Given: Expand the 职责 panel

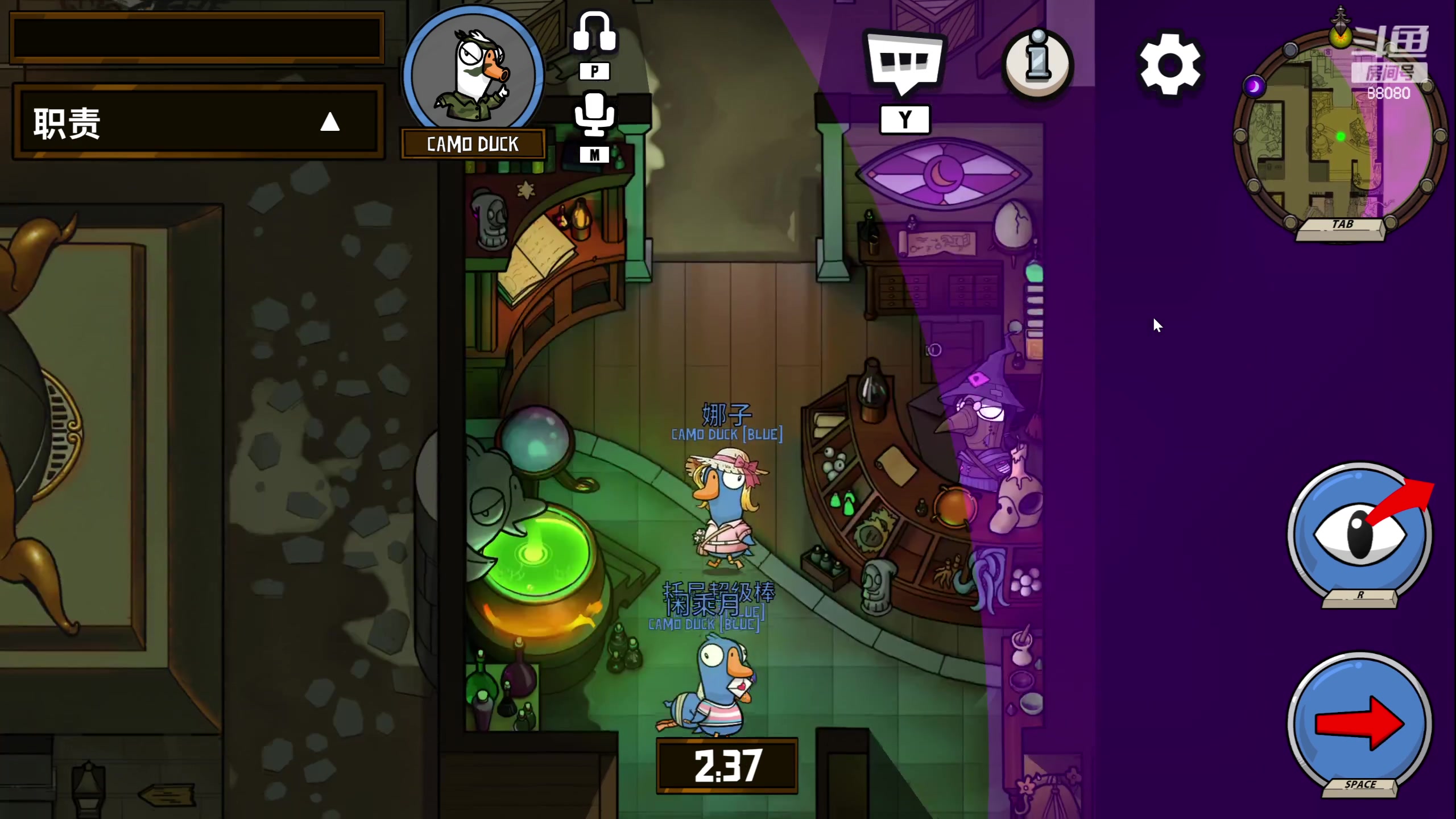Looking at the screenshot, I should (x=329, y=122).
